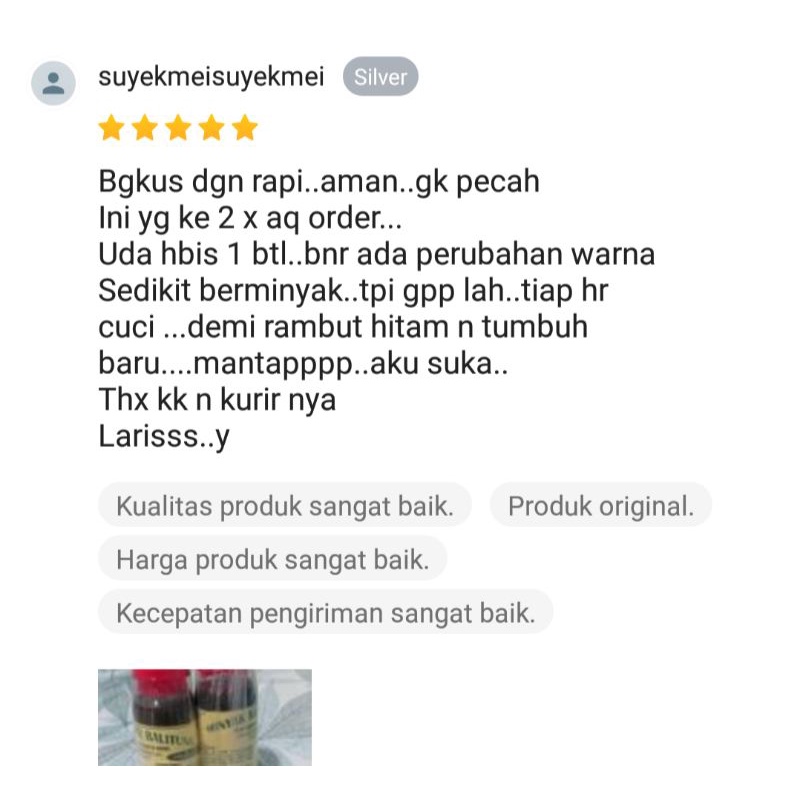This screenshot has height=800, width=800.
Task: Open the review photo of the bottles
Action: [x=205, y=717]
